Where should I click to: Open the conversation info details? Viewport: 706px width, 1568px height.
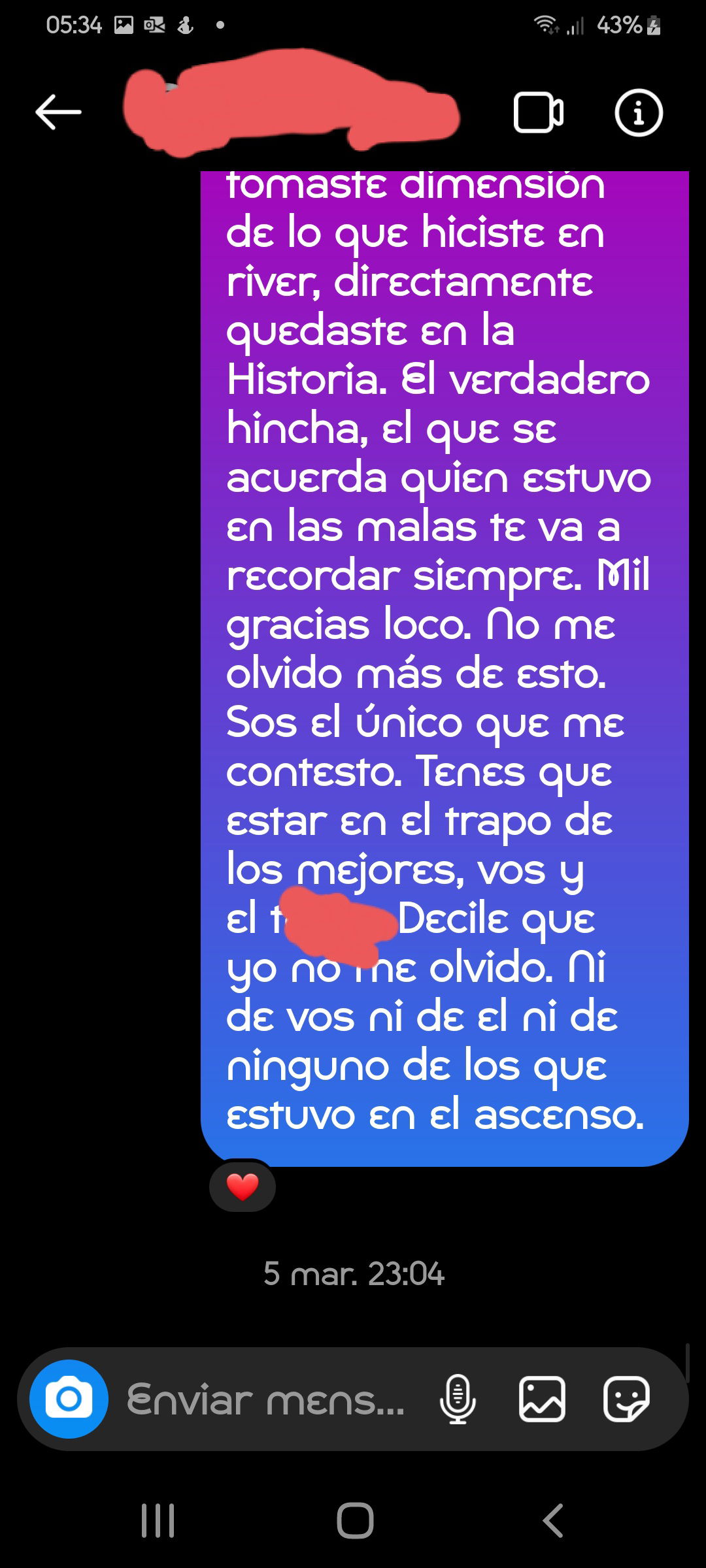(639, 113)
